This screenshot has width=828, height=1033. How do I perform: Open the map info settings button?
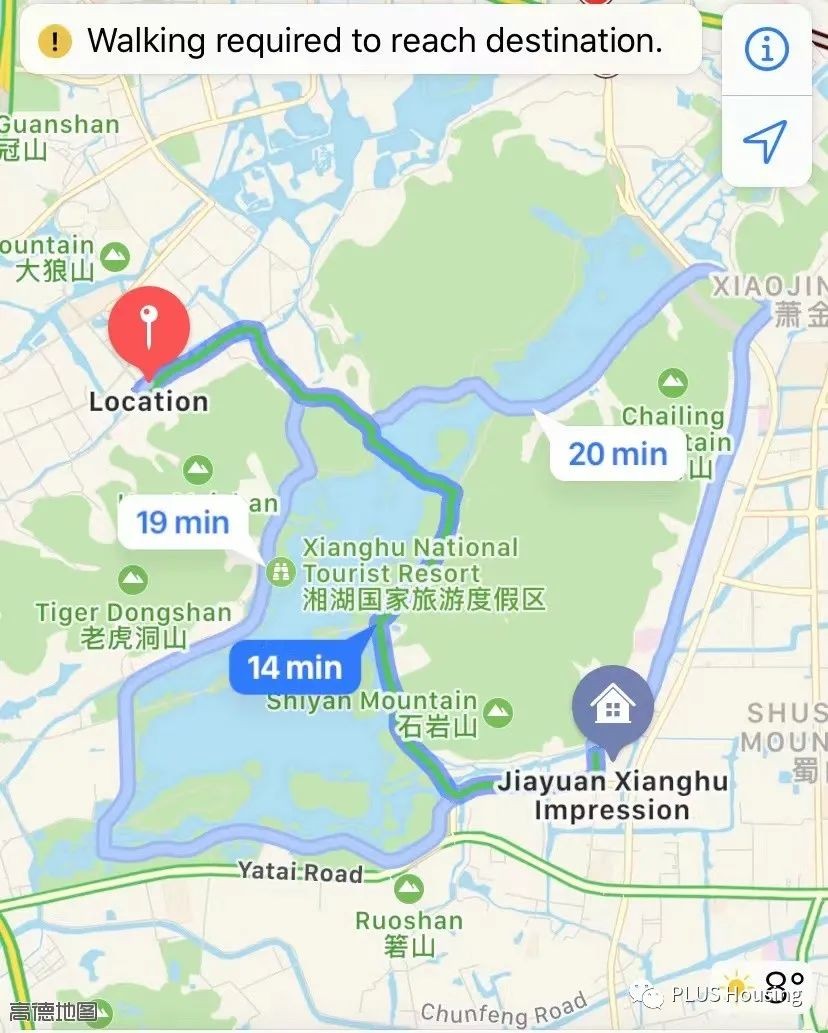pos(766,49)
